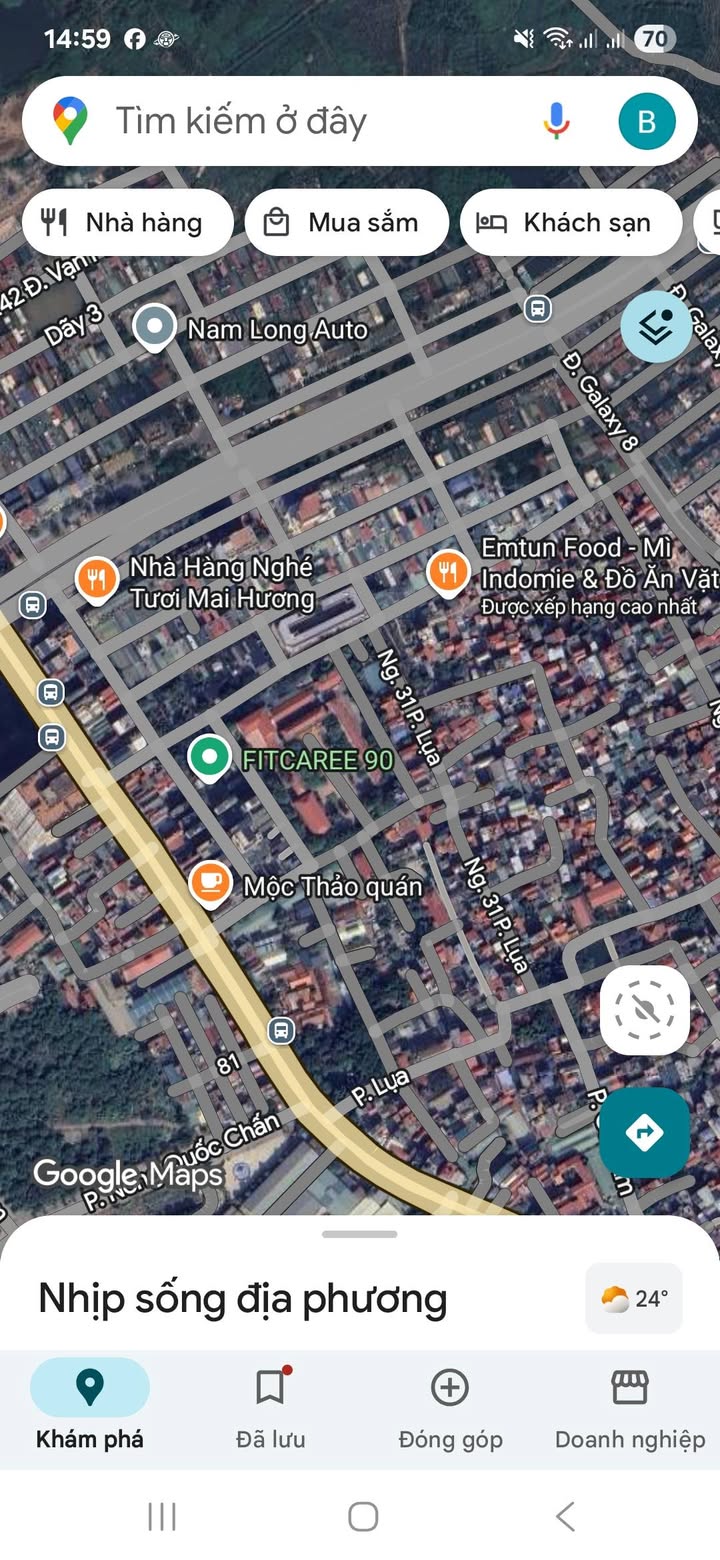Open Mộc Thảo quán cafe marker
Viewport: 720px width, 1560px height.
pyautogui.click(x=210, y=884)
